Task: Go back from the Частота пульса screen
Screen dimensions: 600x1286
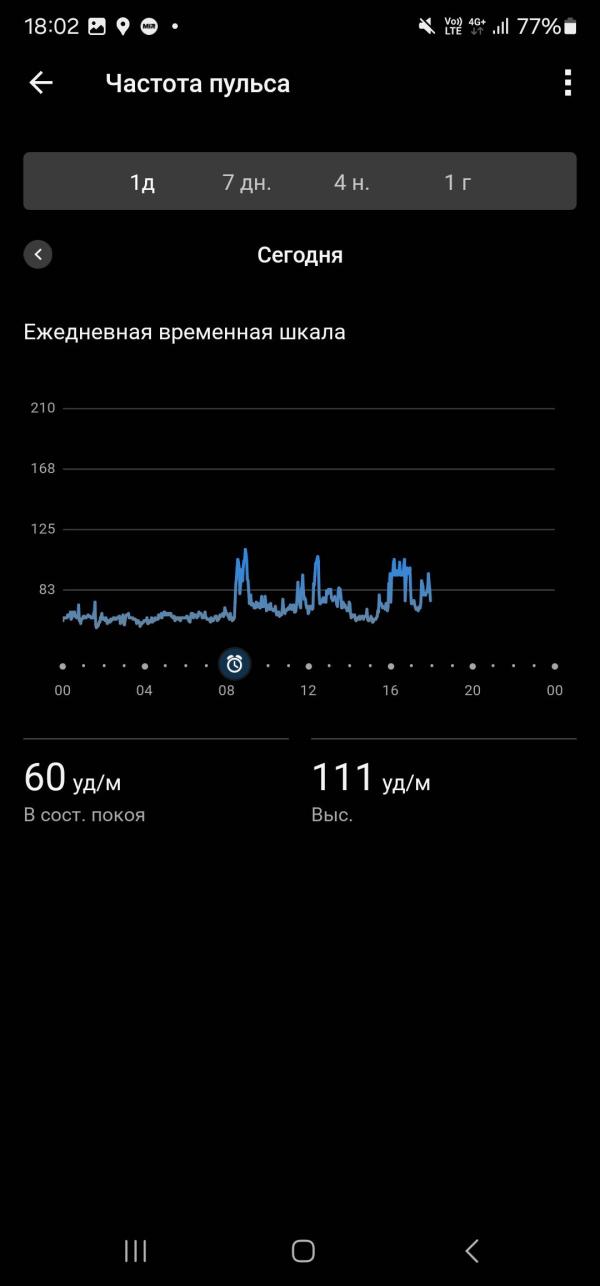Action: pyautogui.click(x=40, y=83)
